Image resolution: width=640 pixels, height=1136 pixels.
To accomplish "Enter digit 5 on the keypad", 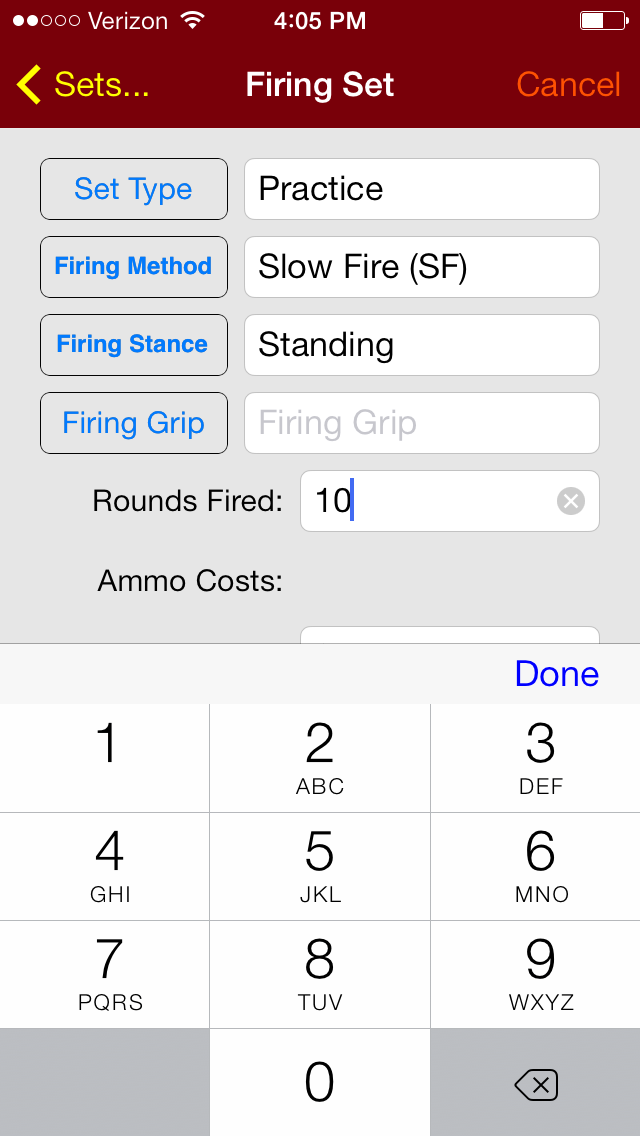I will coord(320,866).
